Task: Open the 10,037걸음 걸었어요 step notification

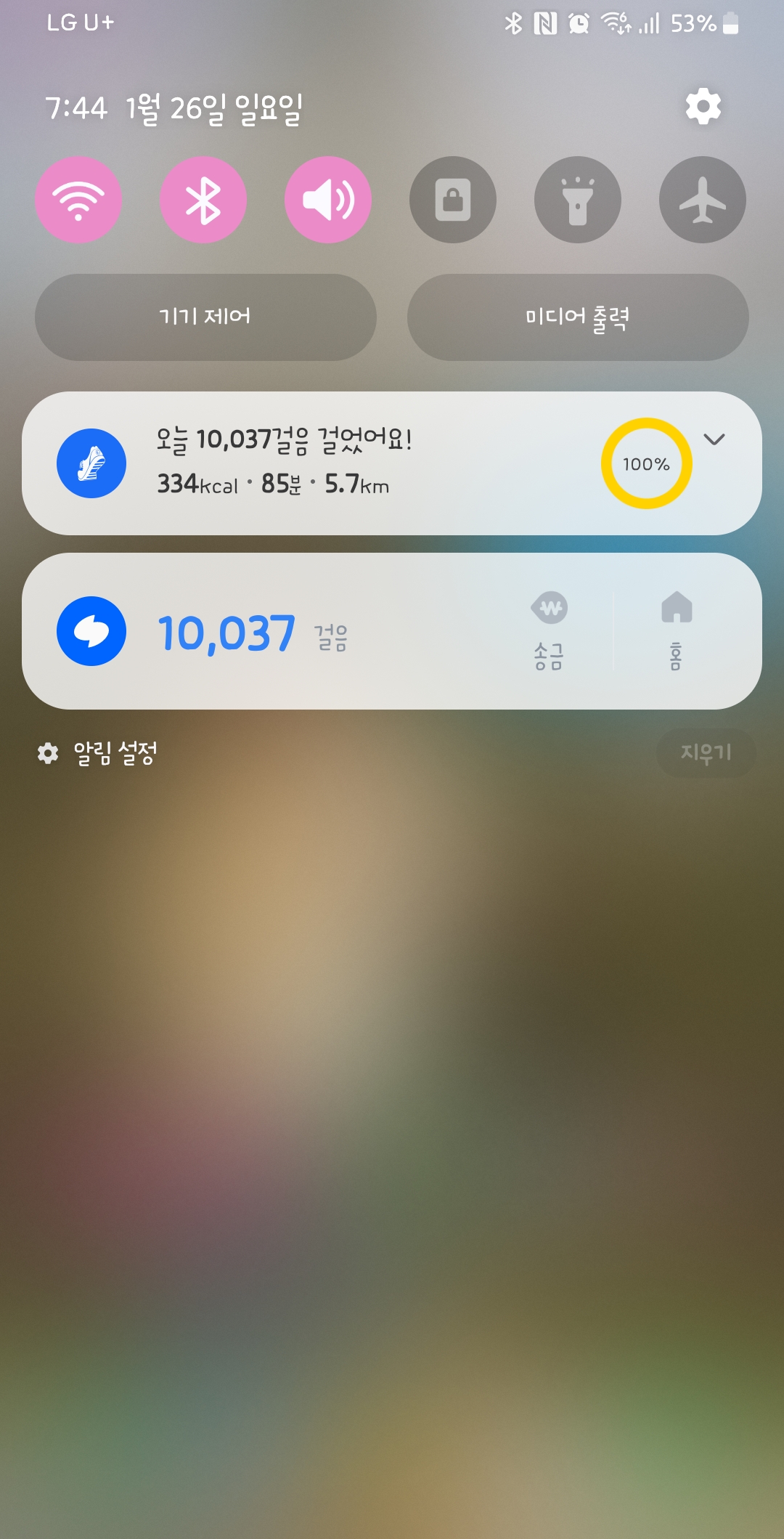Action: (x=327, y=463)
